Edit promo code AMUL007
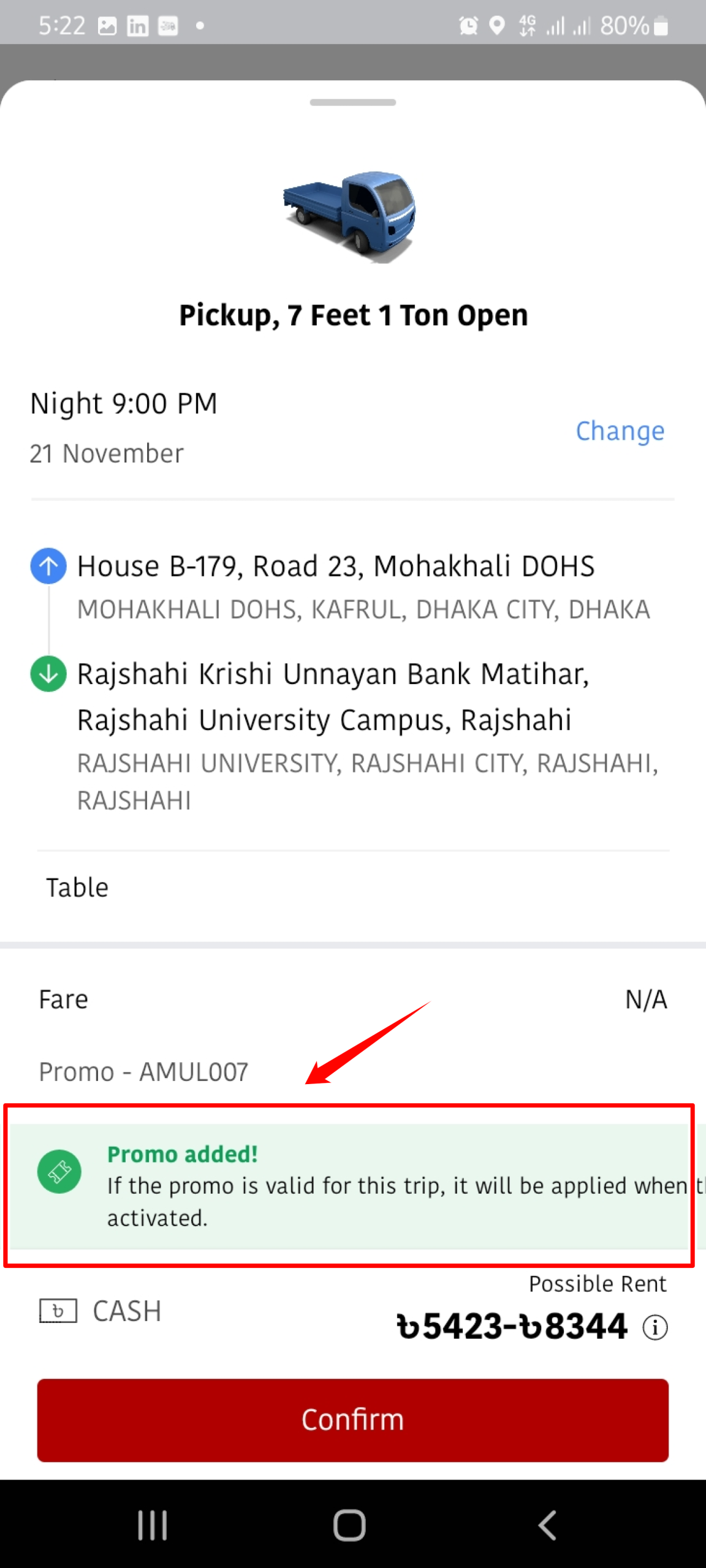706x1568 pixels. pos(143,1072)
